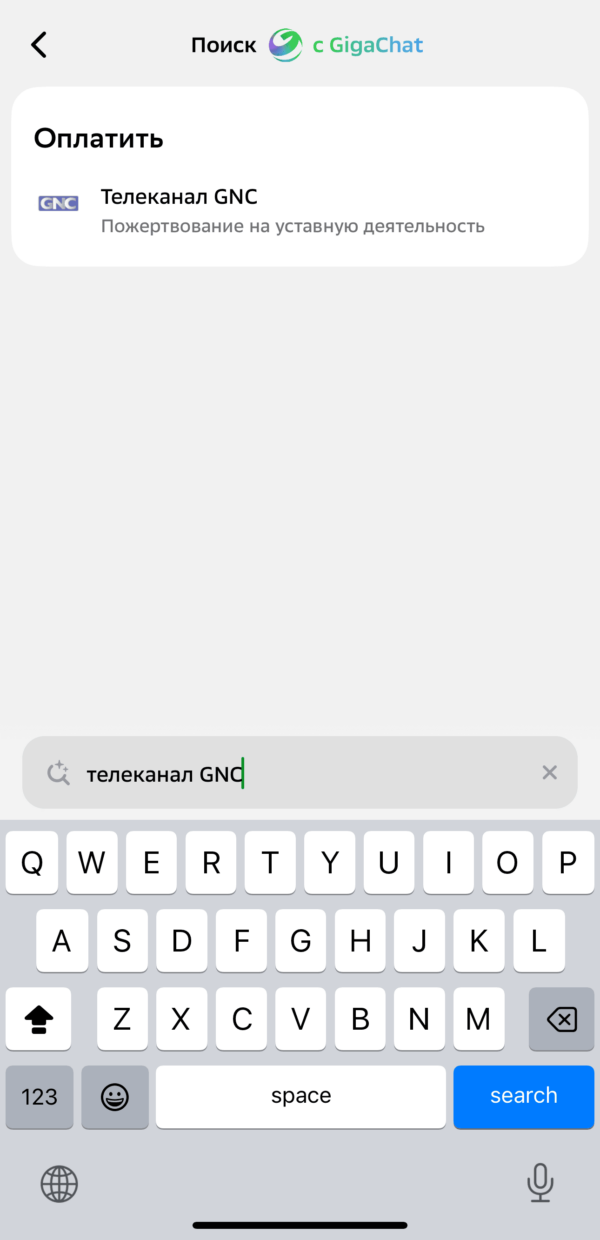Switch to the 123 numeric keyboard
This screenshot has height=1240, width=600.
(40, 1097)
